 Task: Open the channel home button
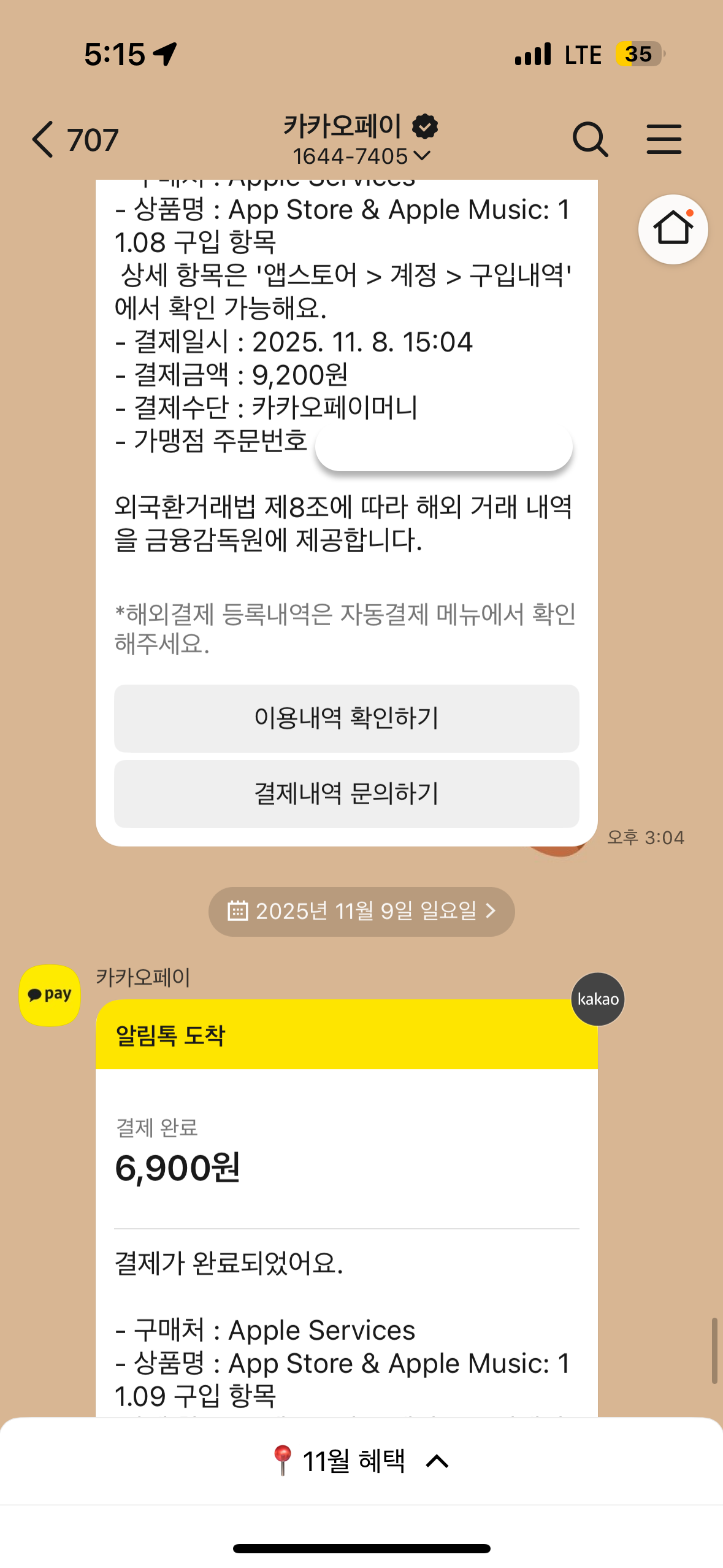coord(673,229)
